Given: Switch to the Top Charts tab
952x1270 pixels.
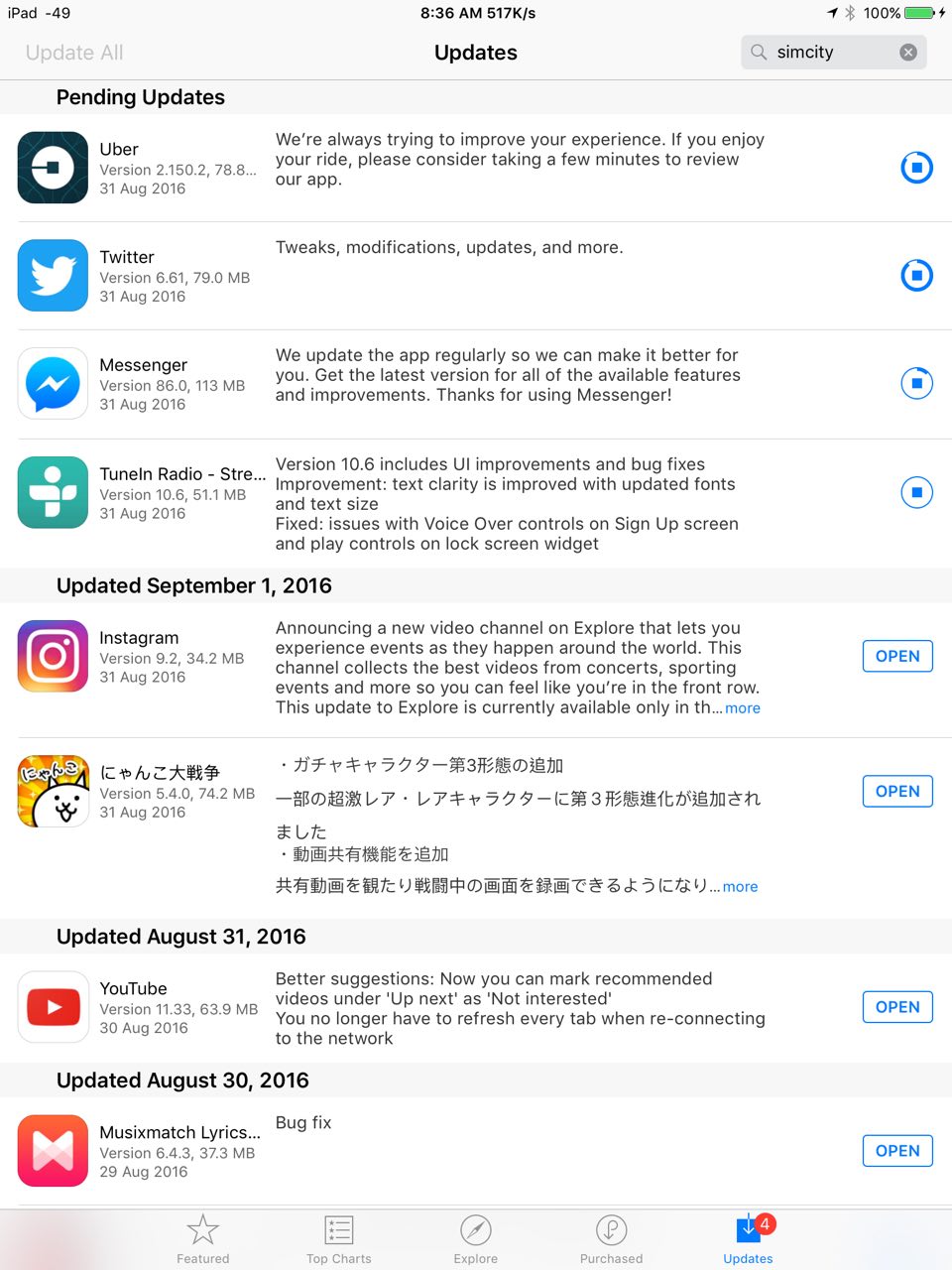Looking at the screenshot, I should (x=339, y=1238).
